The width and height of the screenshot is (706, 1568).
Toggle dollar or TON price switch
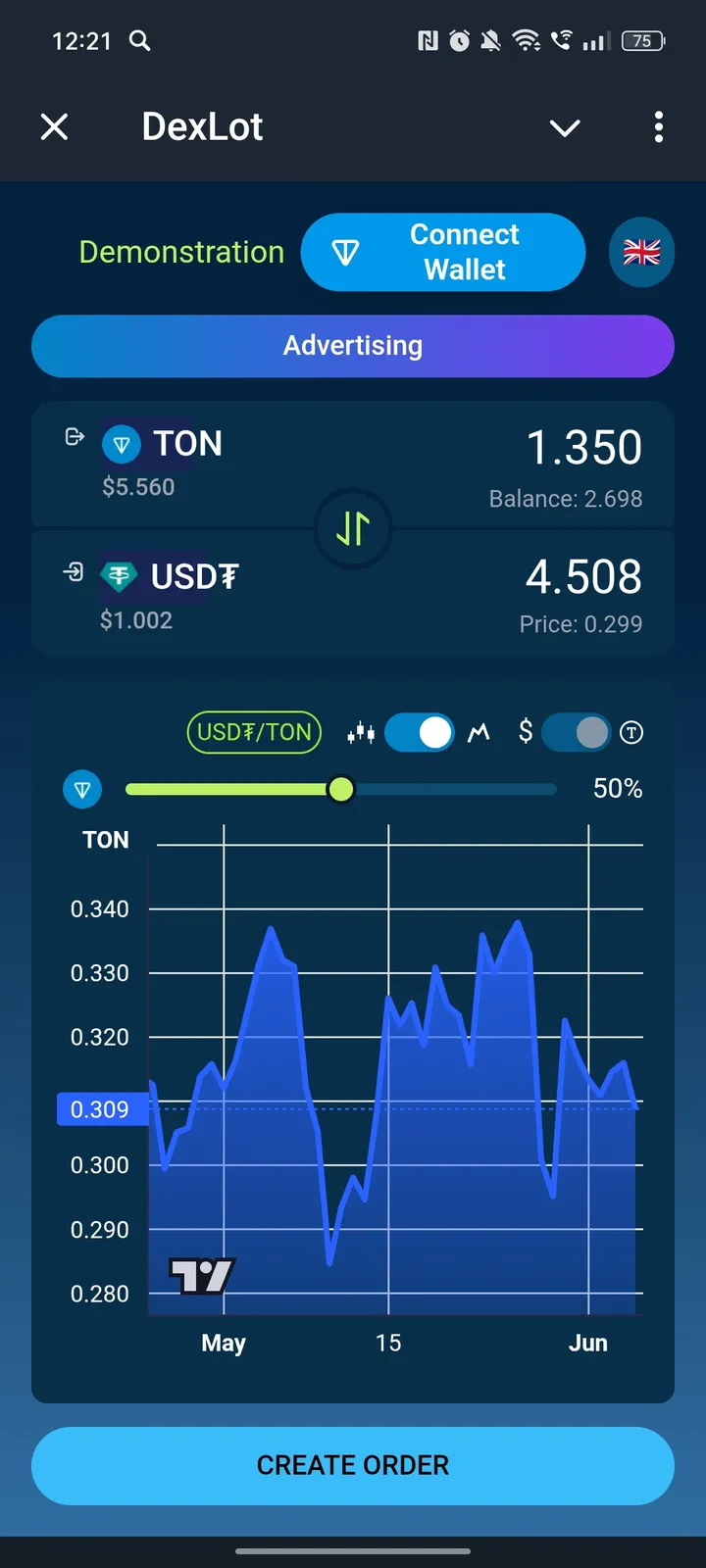pyautogui.click(x=577, y=732)
